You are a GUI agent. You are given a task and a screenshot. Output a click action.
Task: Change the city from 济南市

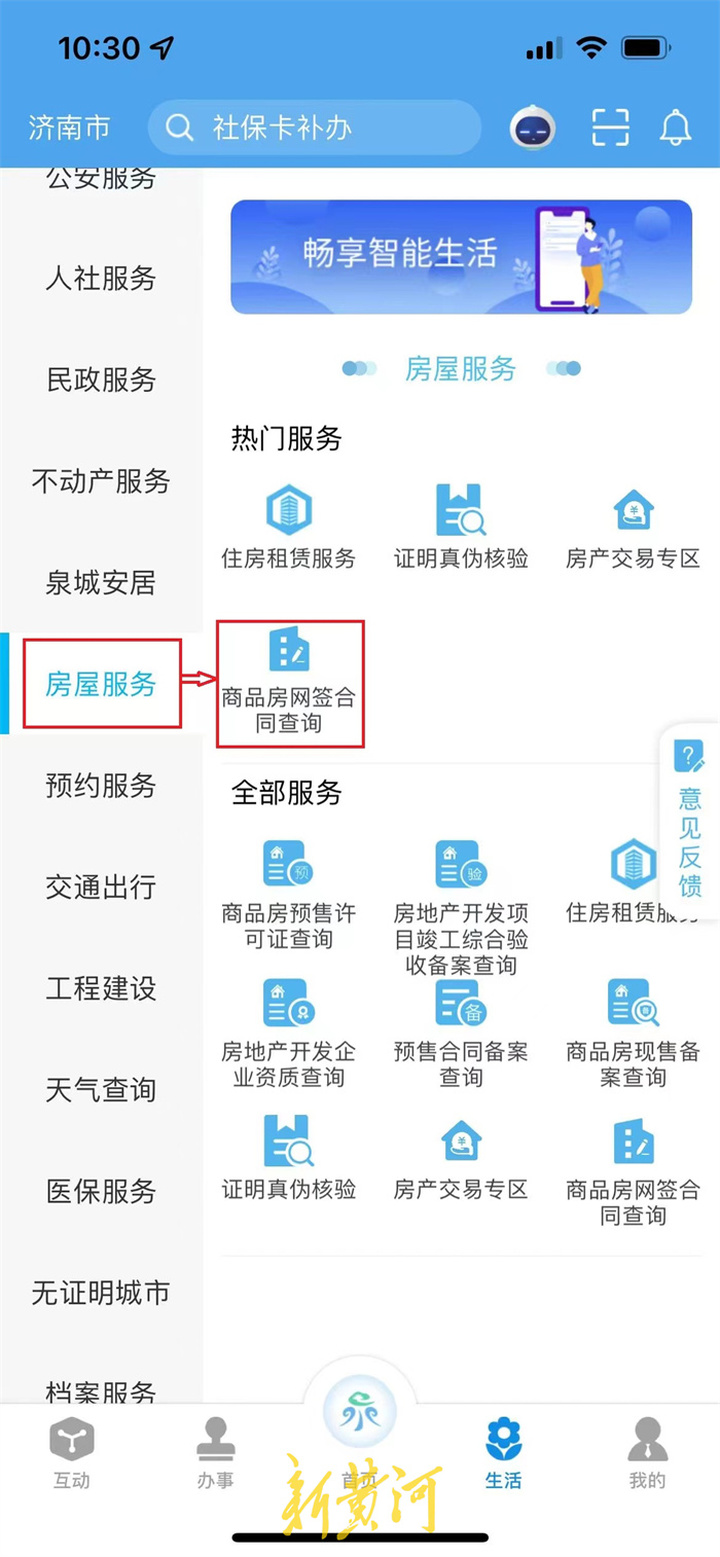pyautogui.click(x=69, y=128)
